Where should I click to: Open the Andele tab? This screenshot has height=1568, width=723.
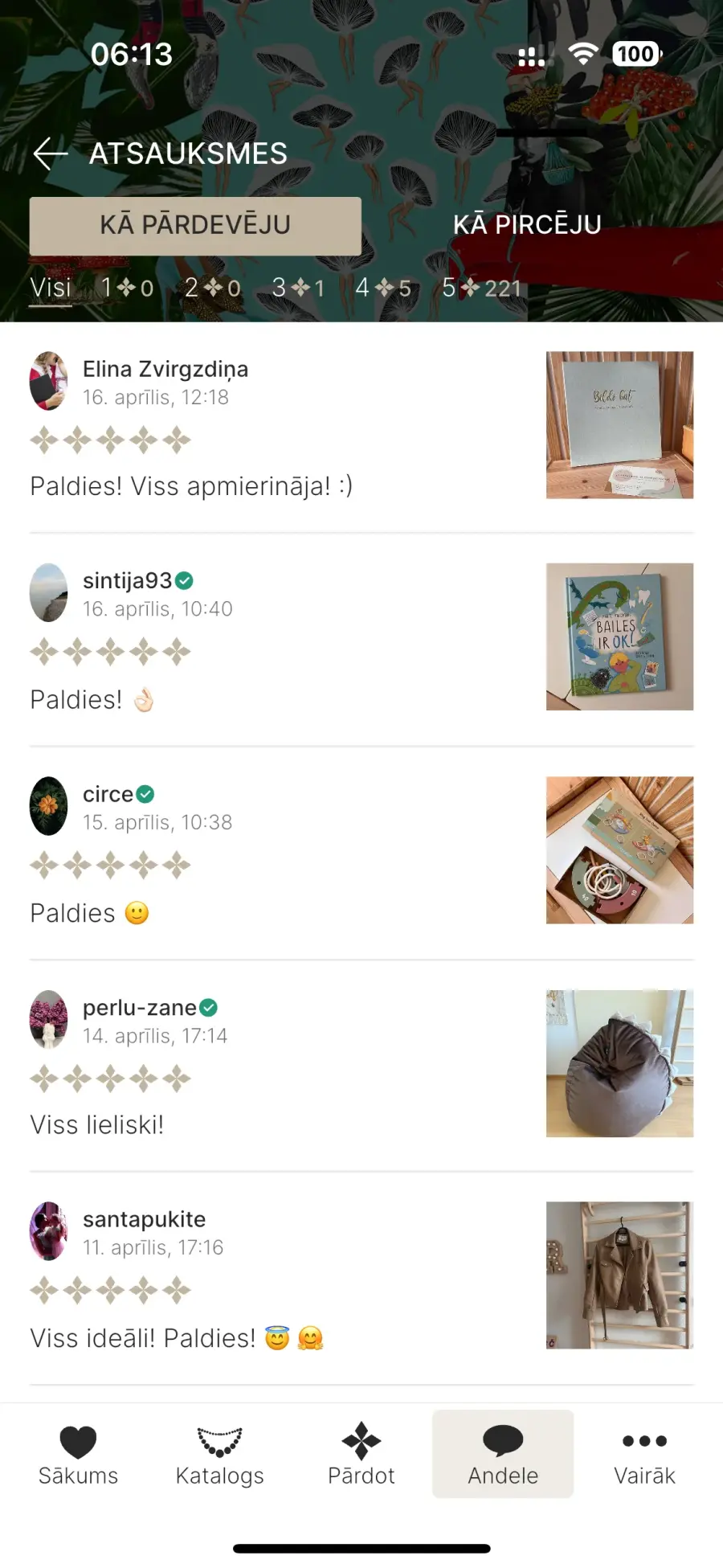pos(503,1454)
